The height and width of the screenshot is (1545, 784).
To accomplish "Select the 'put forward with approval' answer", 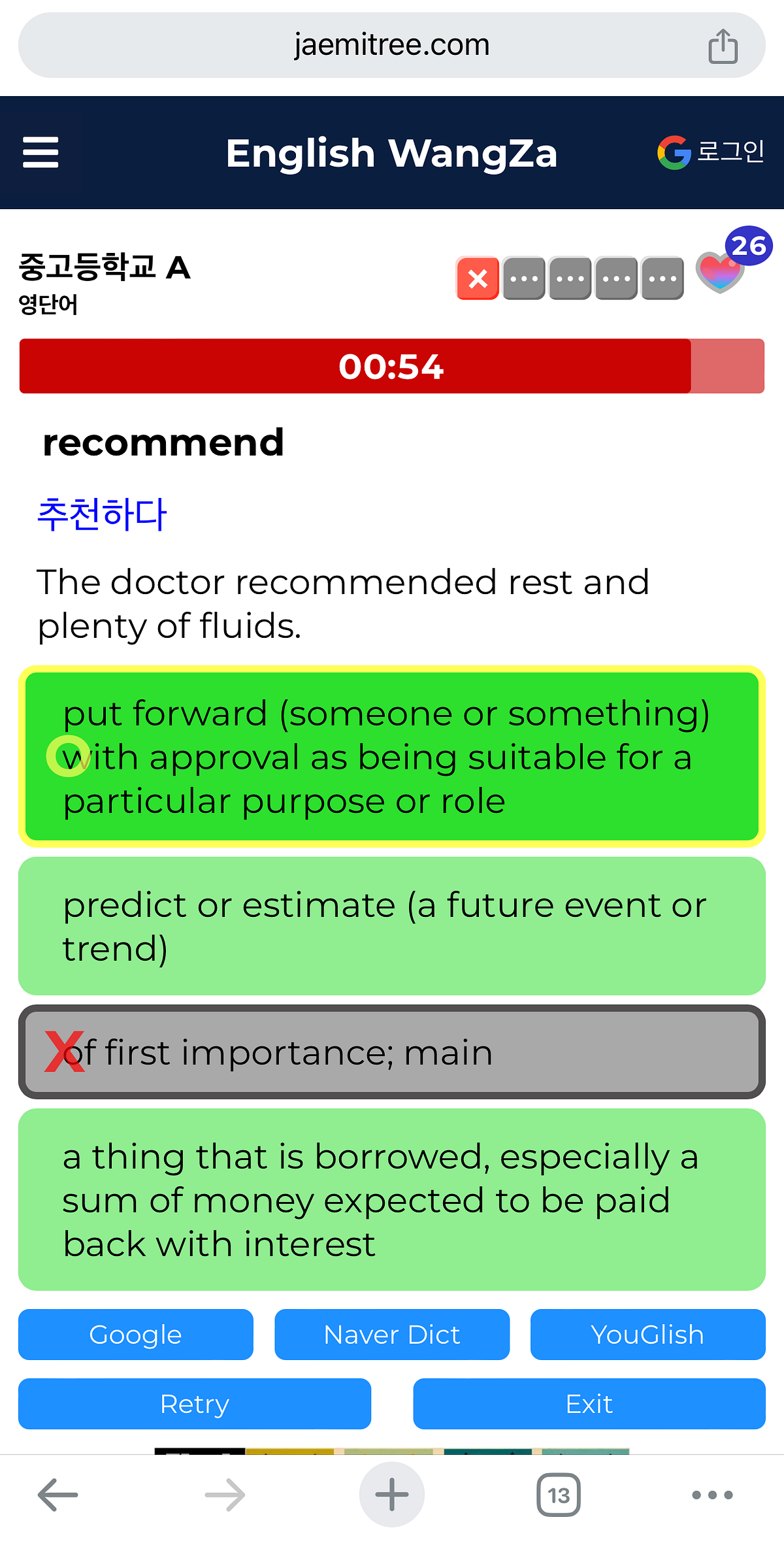I will pos(391,756).
